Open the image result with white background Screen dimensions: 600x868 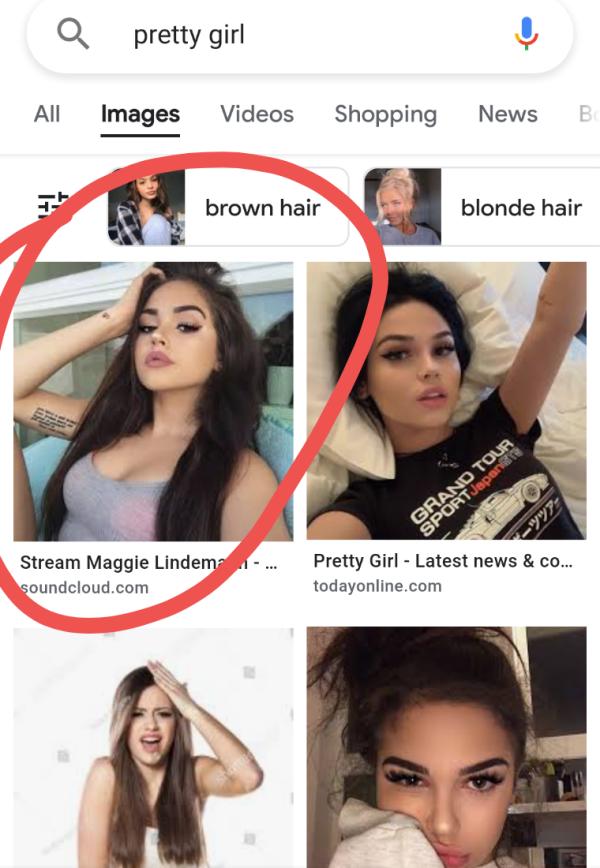[x=152, y=748]
